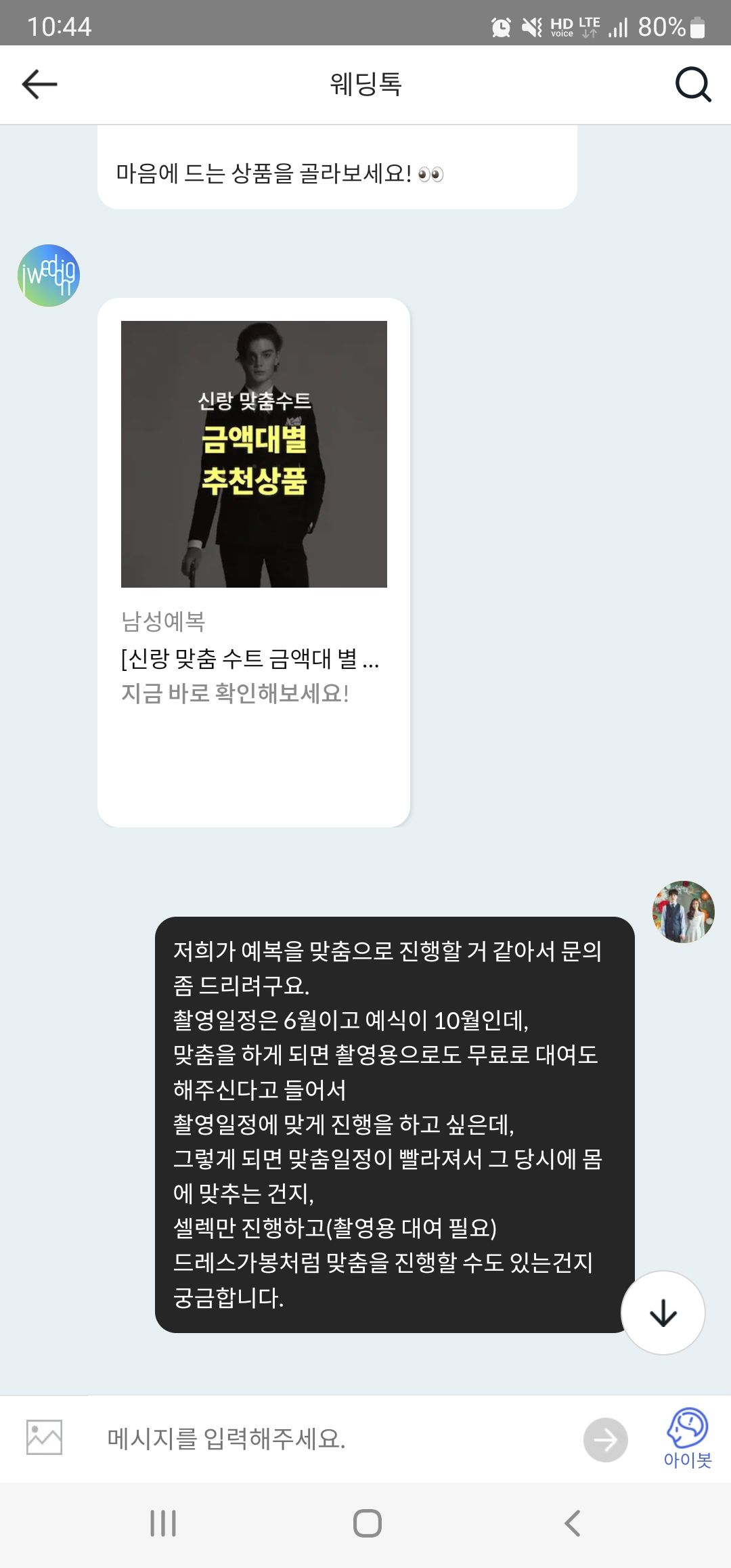
Task: Open chat search with the magnifier icon
Action: tap(693, 85)
